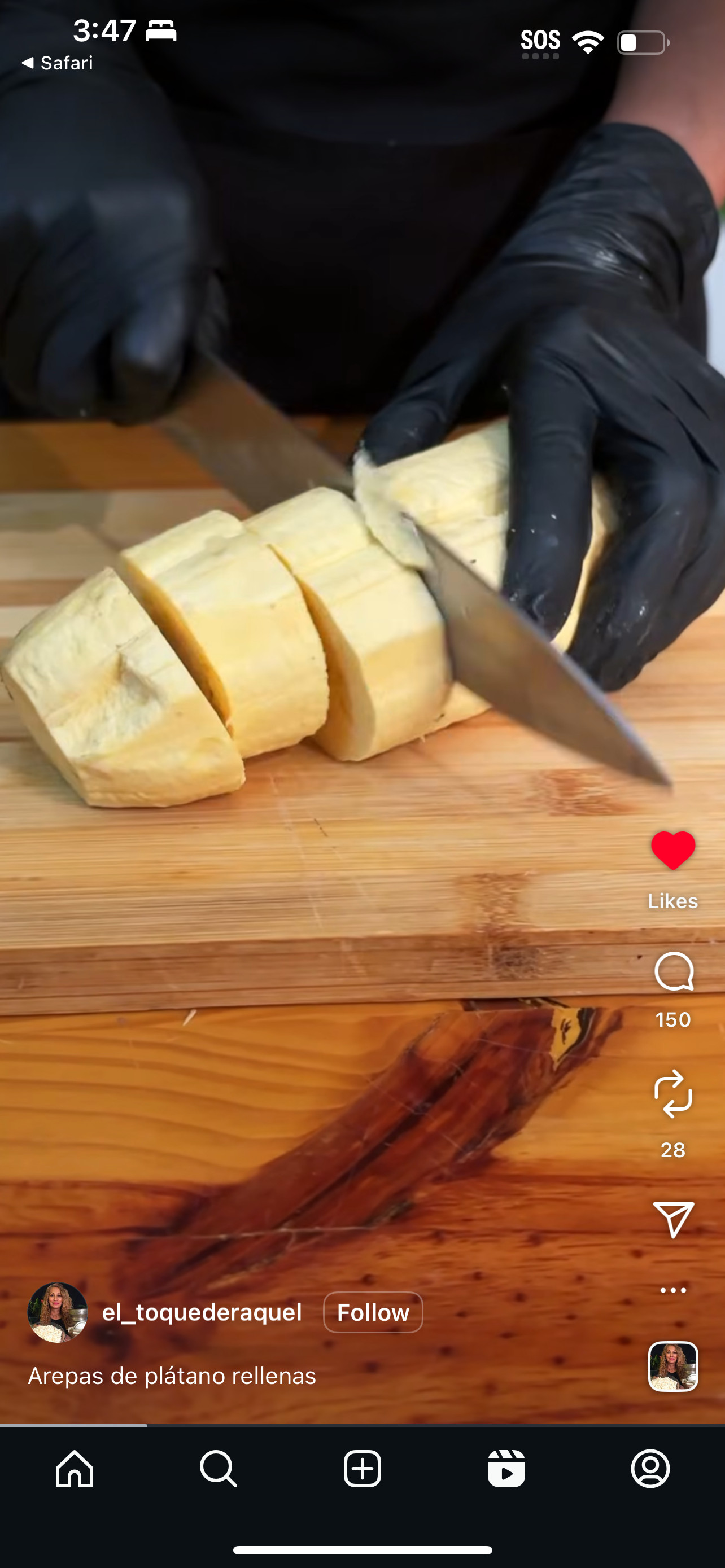The image size is (725, 1568).
Task: Return to Safari via back link
Action: pyautogui.click(x=57, y=63)
